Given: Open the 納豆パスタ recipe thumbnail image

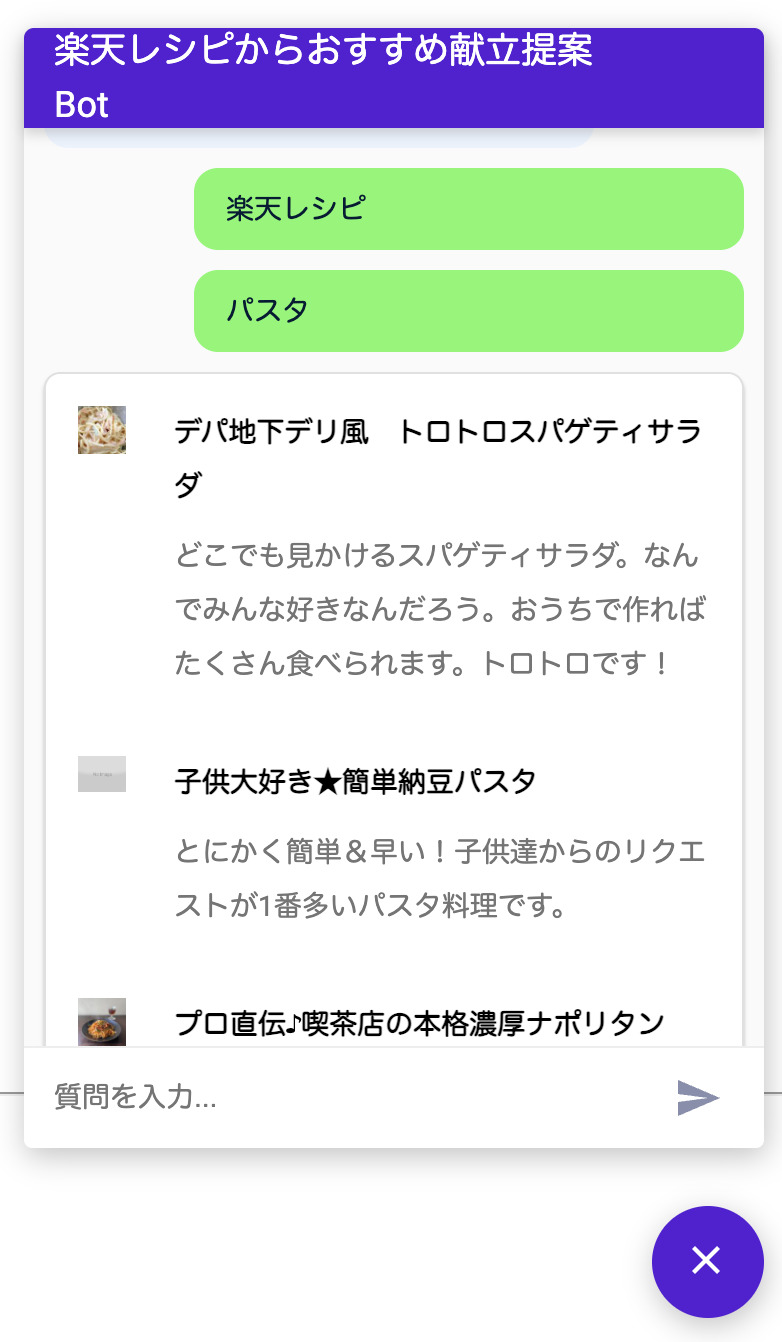Looking at the screenshot, I should point(101,773).
